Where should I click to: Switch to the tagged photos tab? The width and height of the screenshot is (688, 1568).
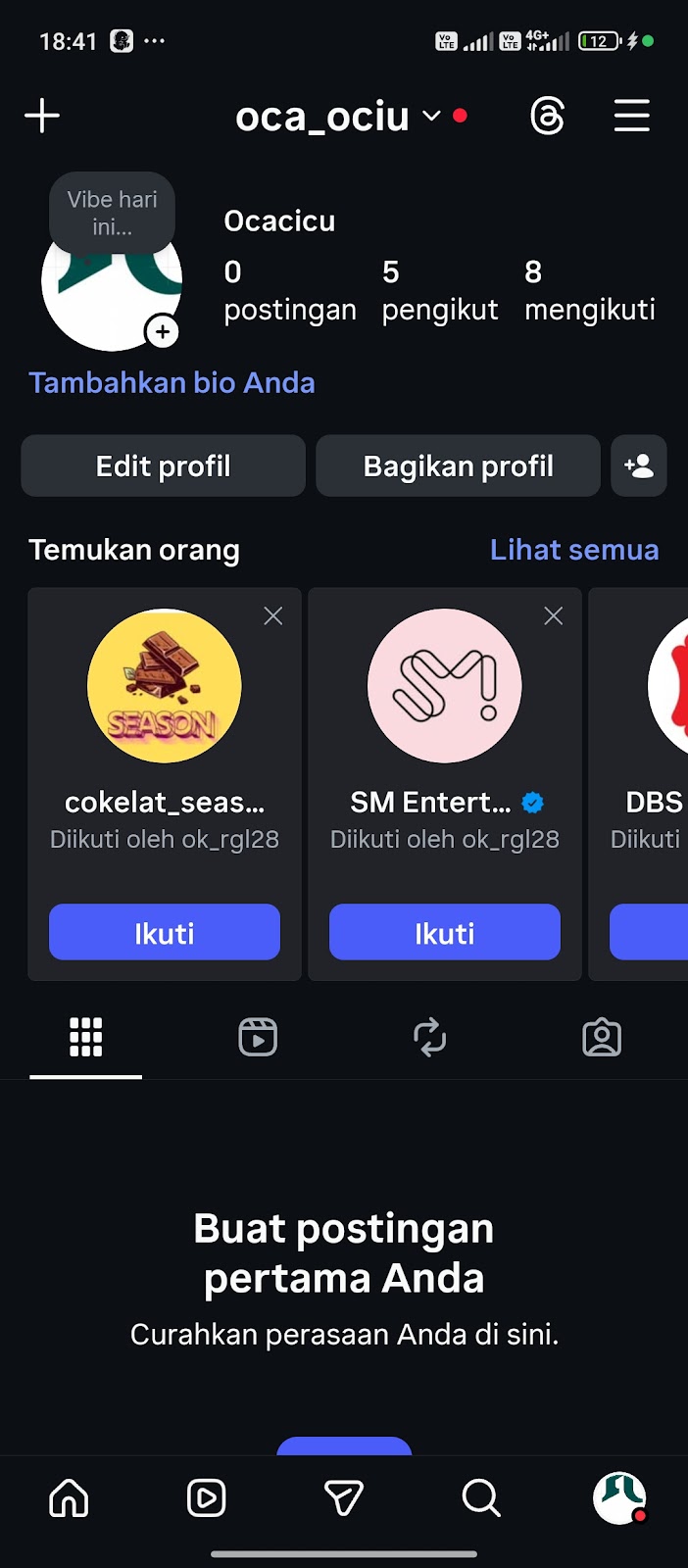602,1037
